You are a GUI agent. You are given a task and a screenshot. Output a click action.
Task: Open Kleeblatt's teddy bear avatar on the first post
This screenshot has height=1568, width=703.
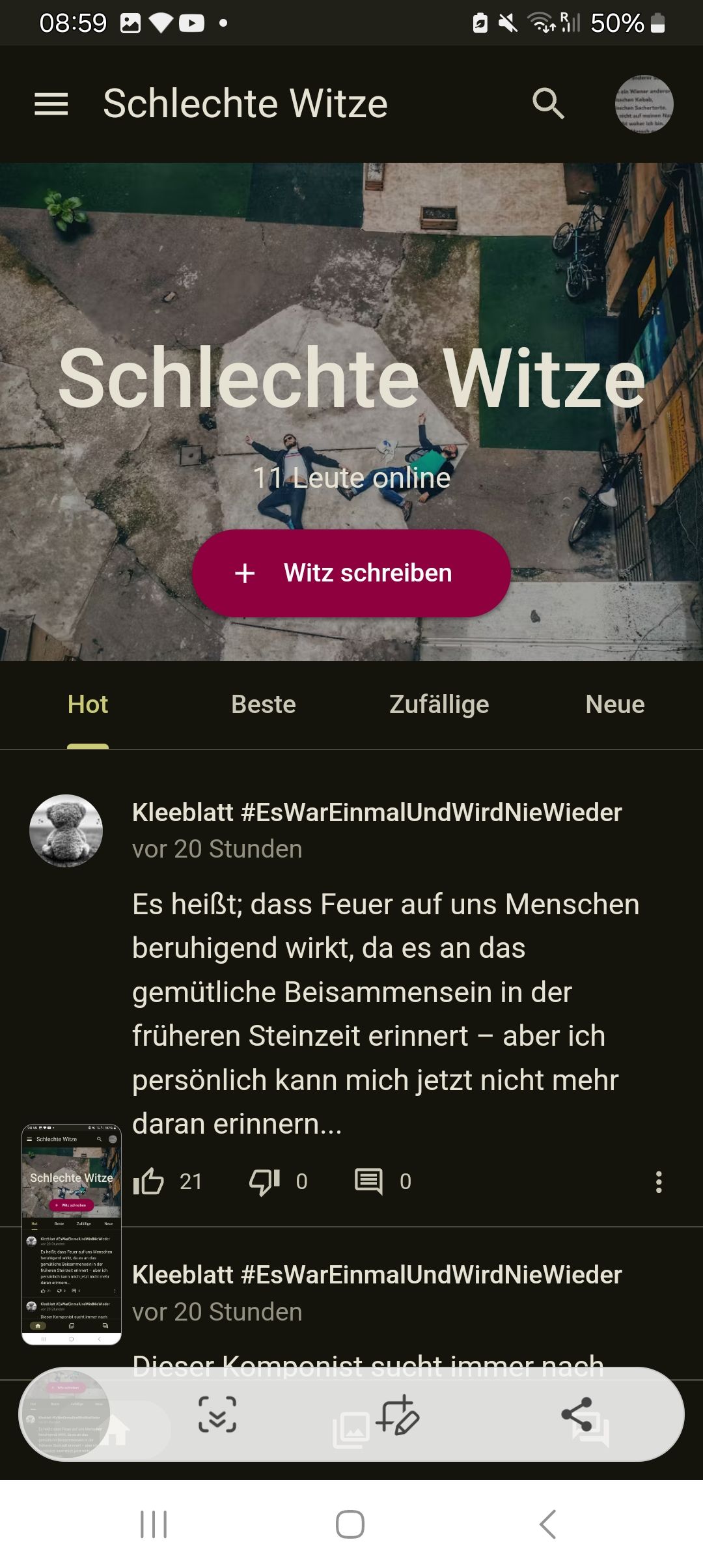click(x=66, y=831)
